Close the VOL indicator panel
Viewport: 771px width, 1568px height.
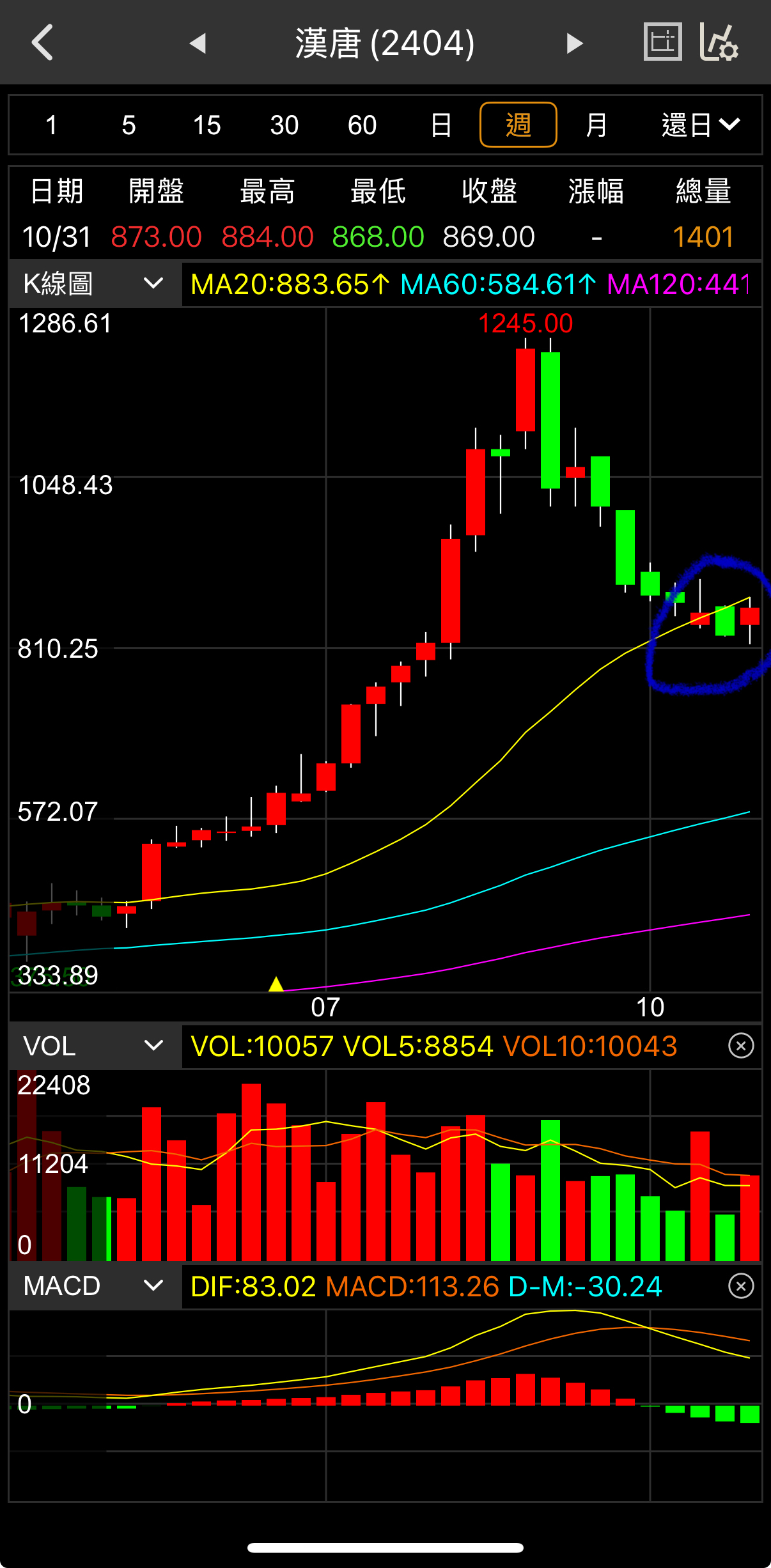741,1046
